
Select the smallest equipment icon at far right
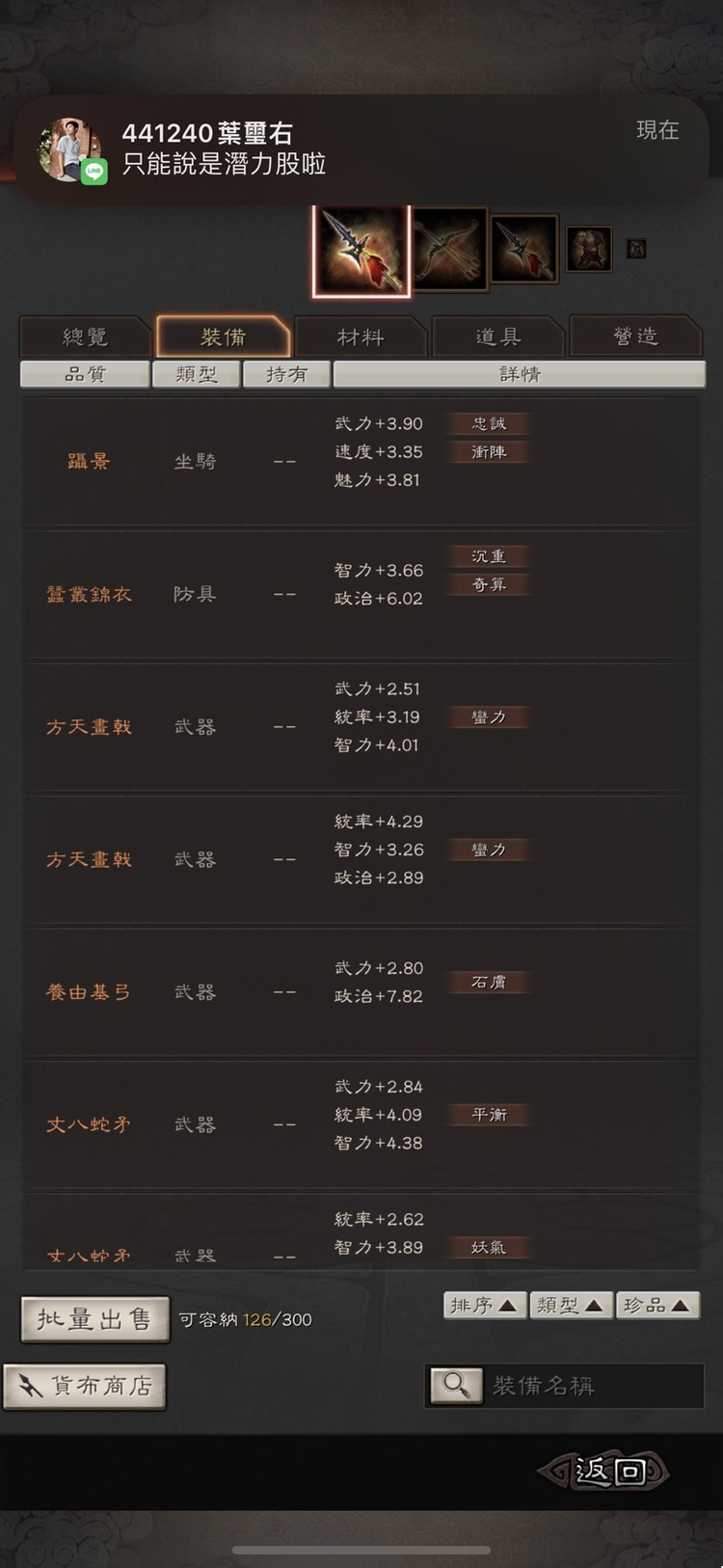(x=635, y=249)
